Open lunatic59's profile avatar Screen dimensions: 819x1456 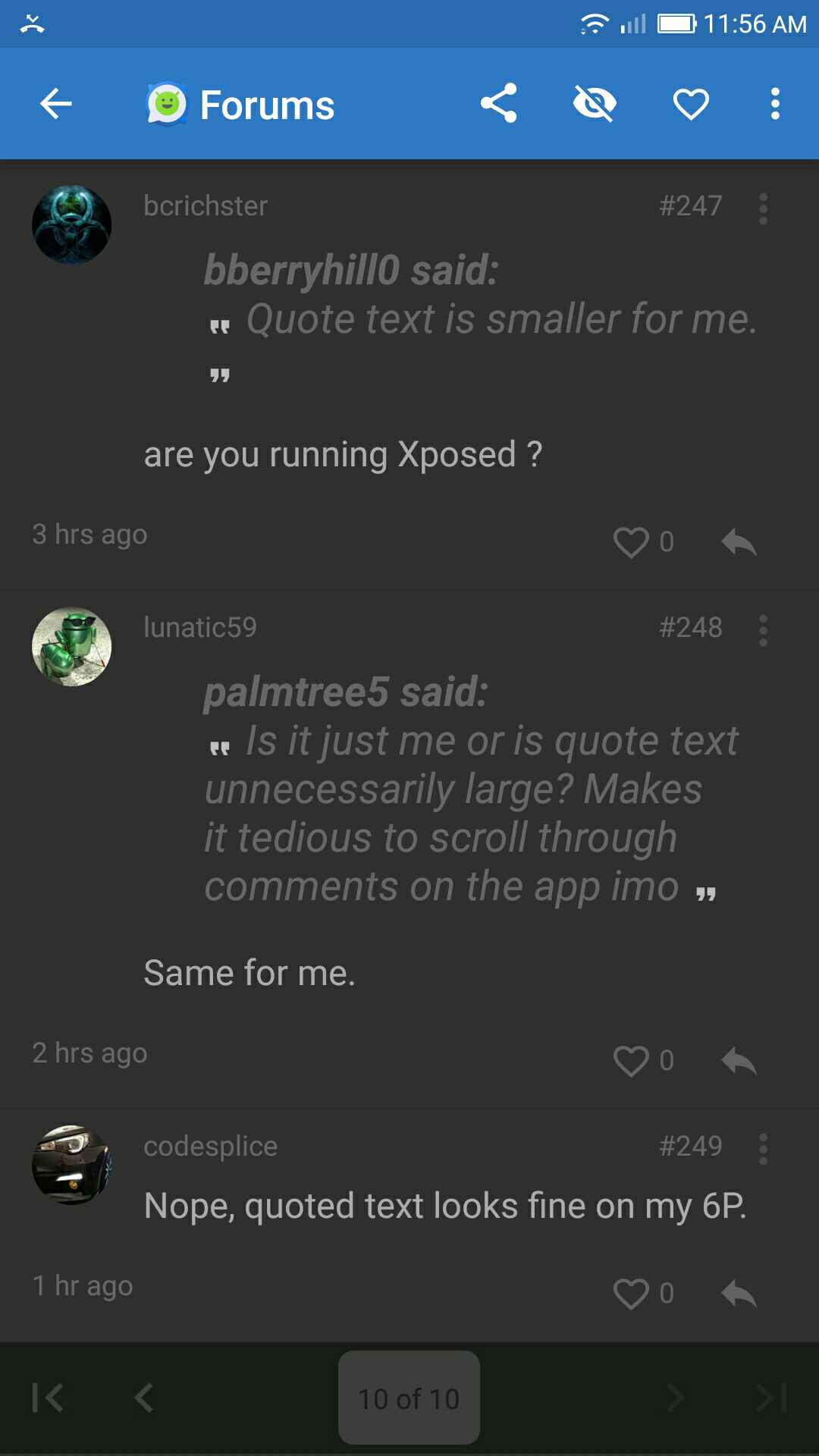pyautogui.click(x=71, y=647)
